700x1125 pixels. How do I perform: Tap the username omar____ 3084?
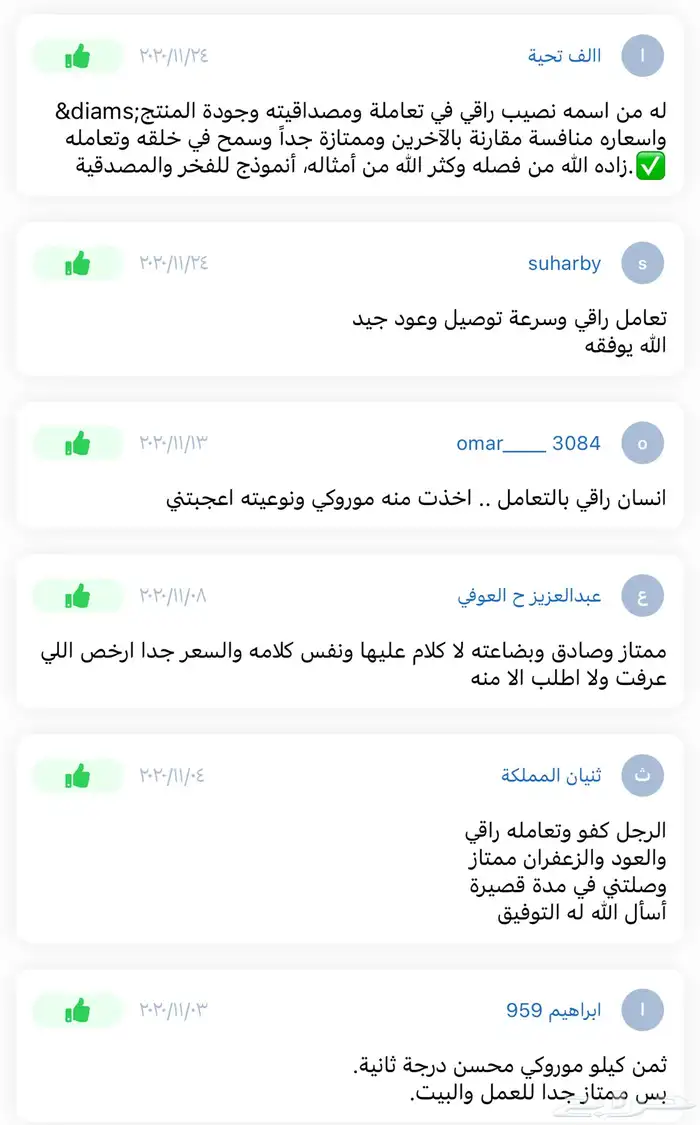point(528,443)
